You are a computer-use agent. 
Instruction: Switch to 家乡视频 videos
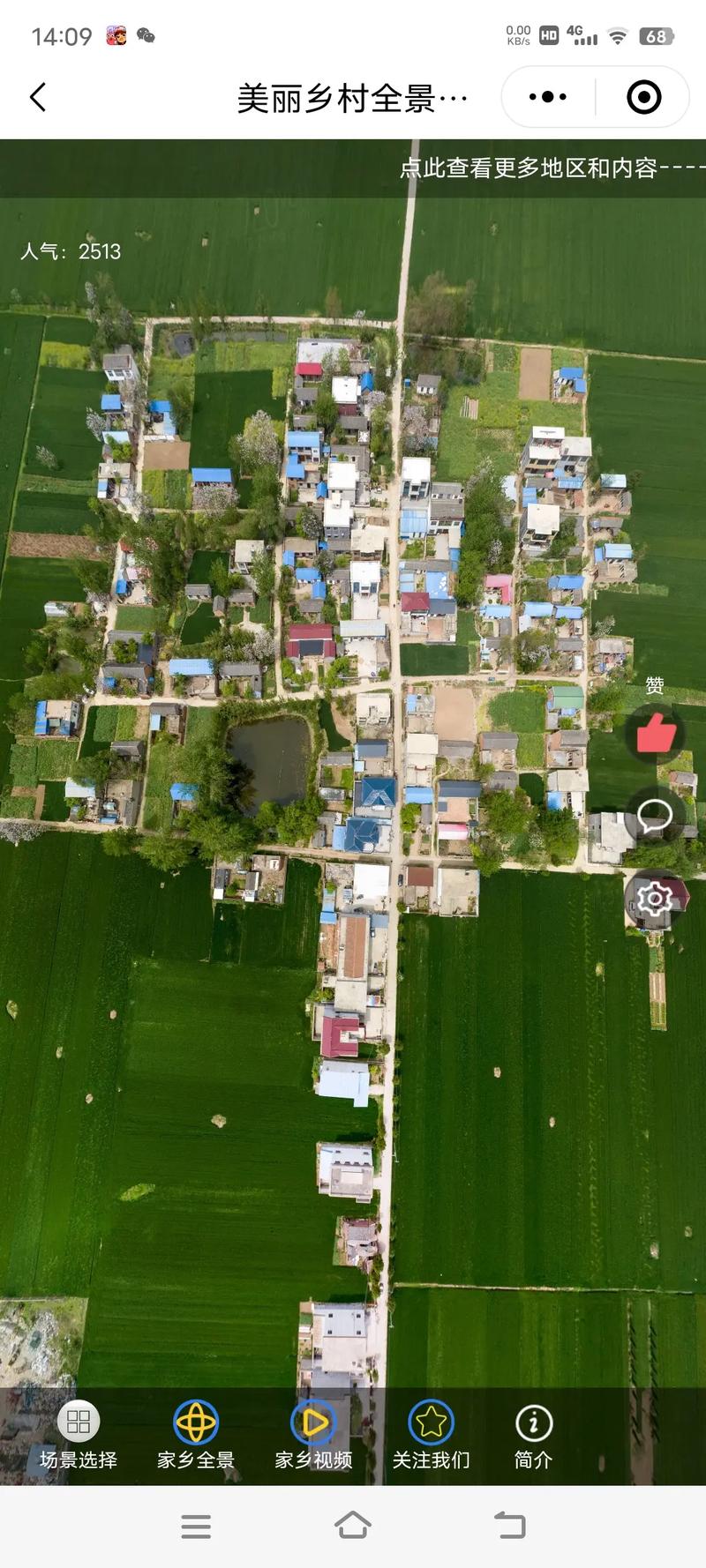pos(313,1435)
